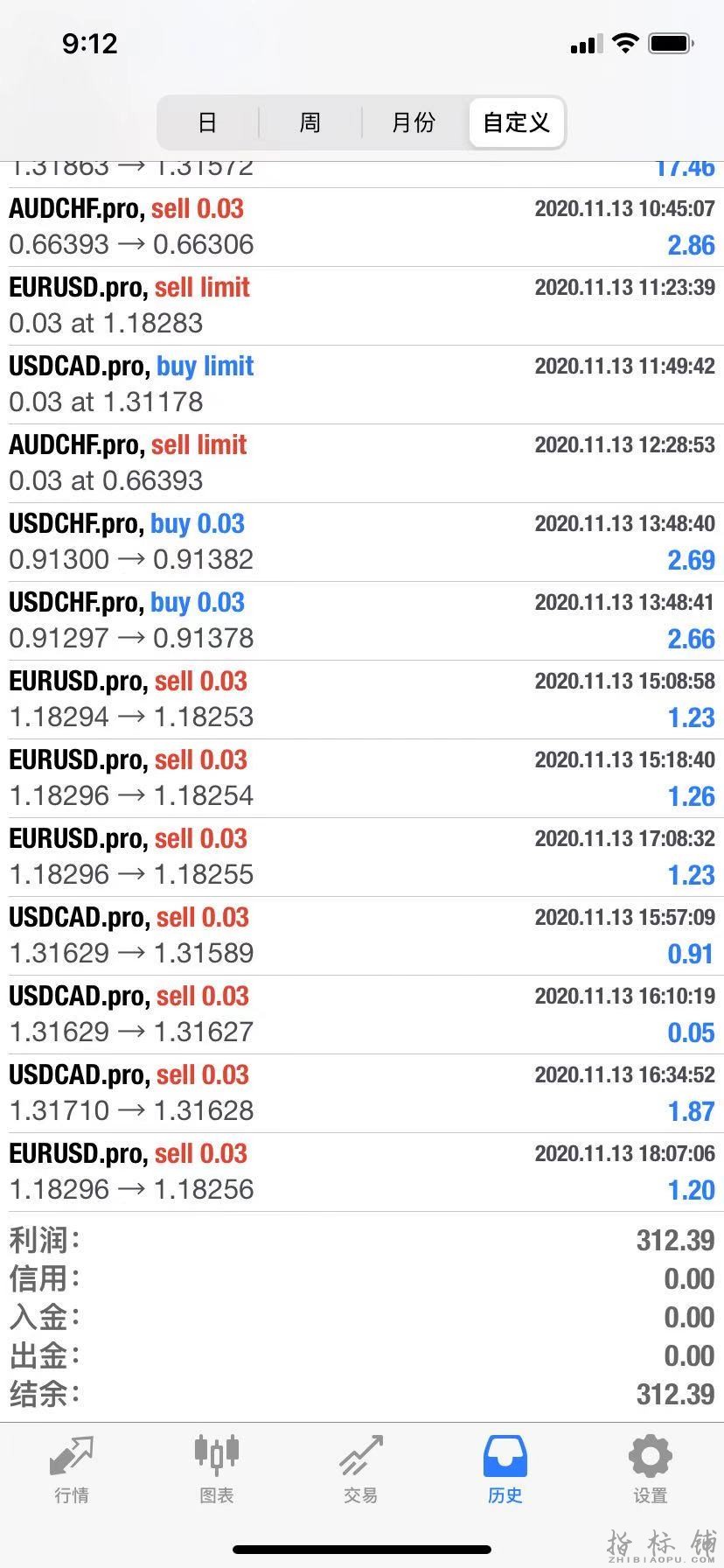
Task: Select the AUDCHF.pro sell limit order row
Action: (362, 464)
